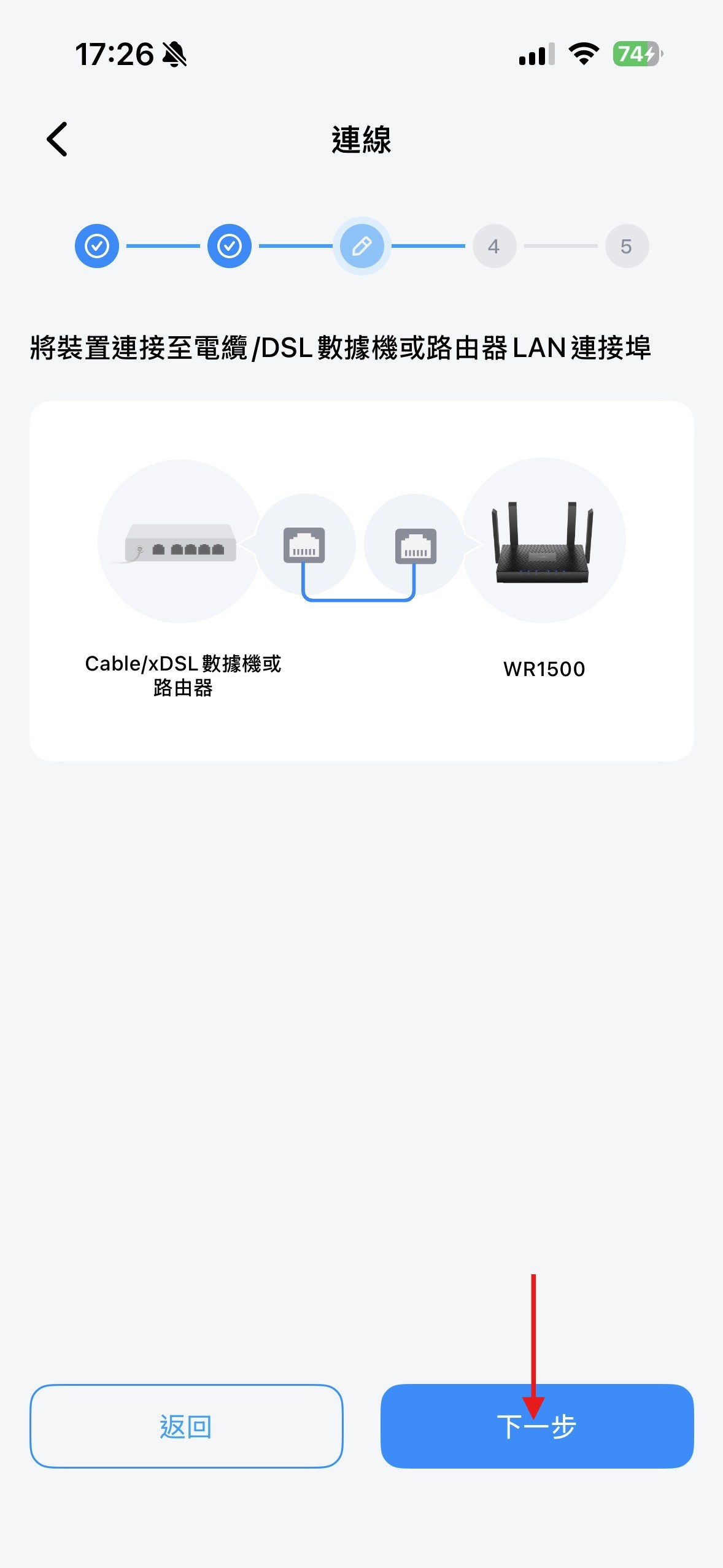Select the right Ethernet port icon
723x1568 pixels.
(x=417, y=546)
